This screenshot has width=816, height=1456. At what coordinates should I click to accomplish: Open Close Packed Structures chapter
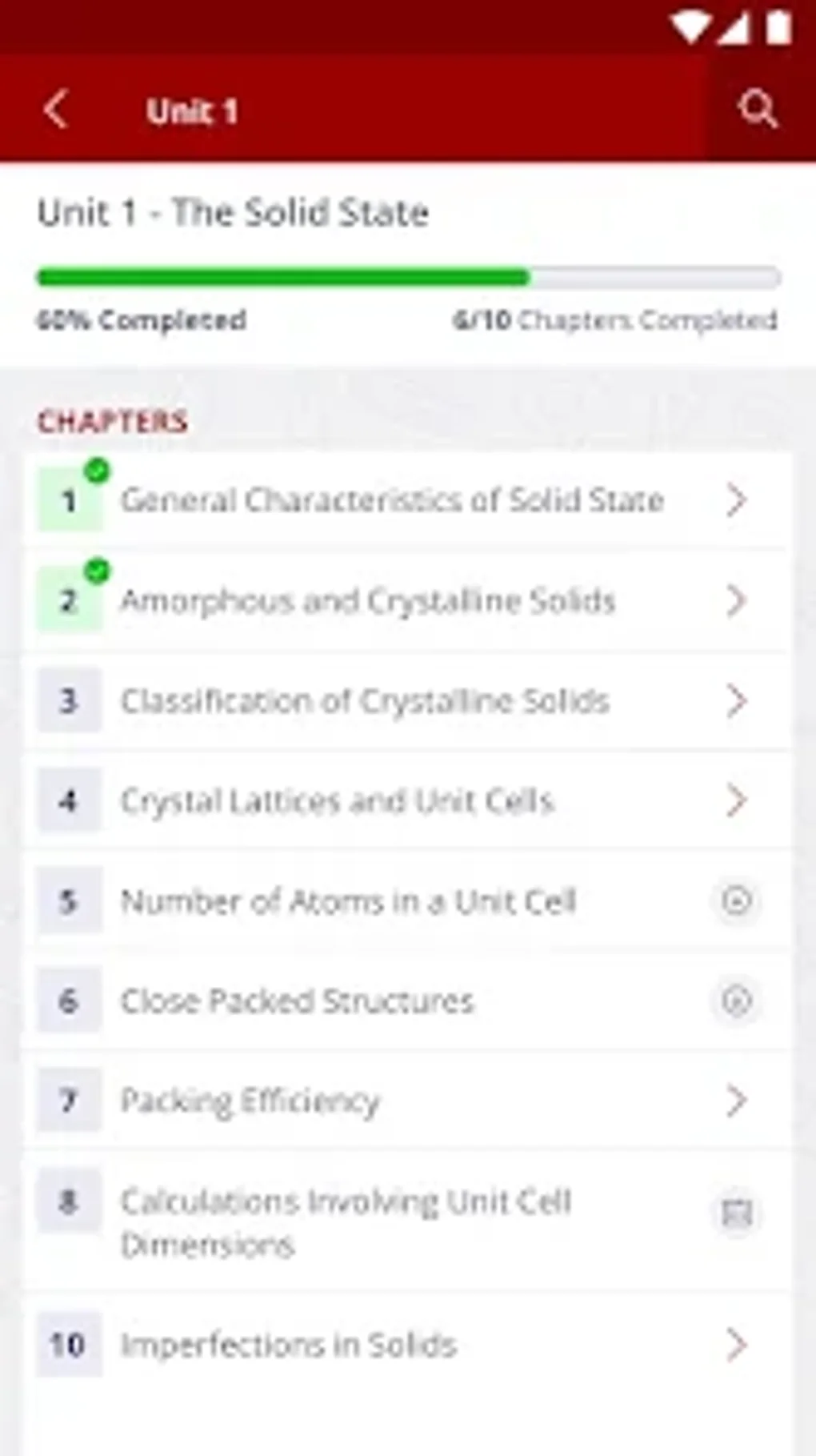[407, 1001]
